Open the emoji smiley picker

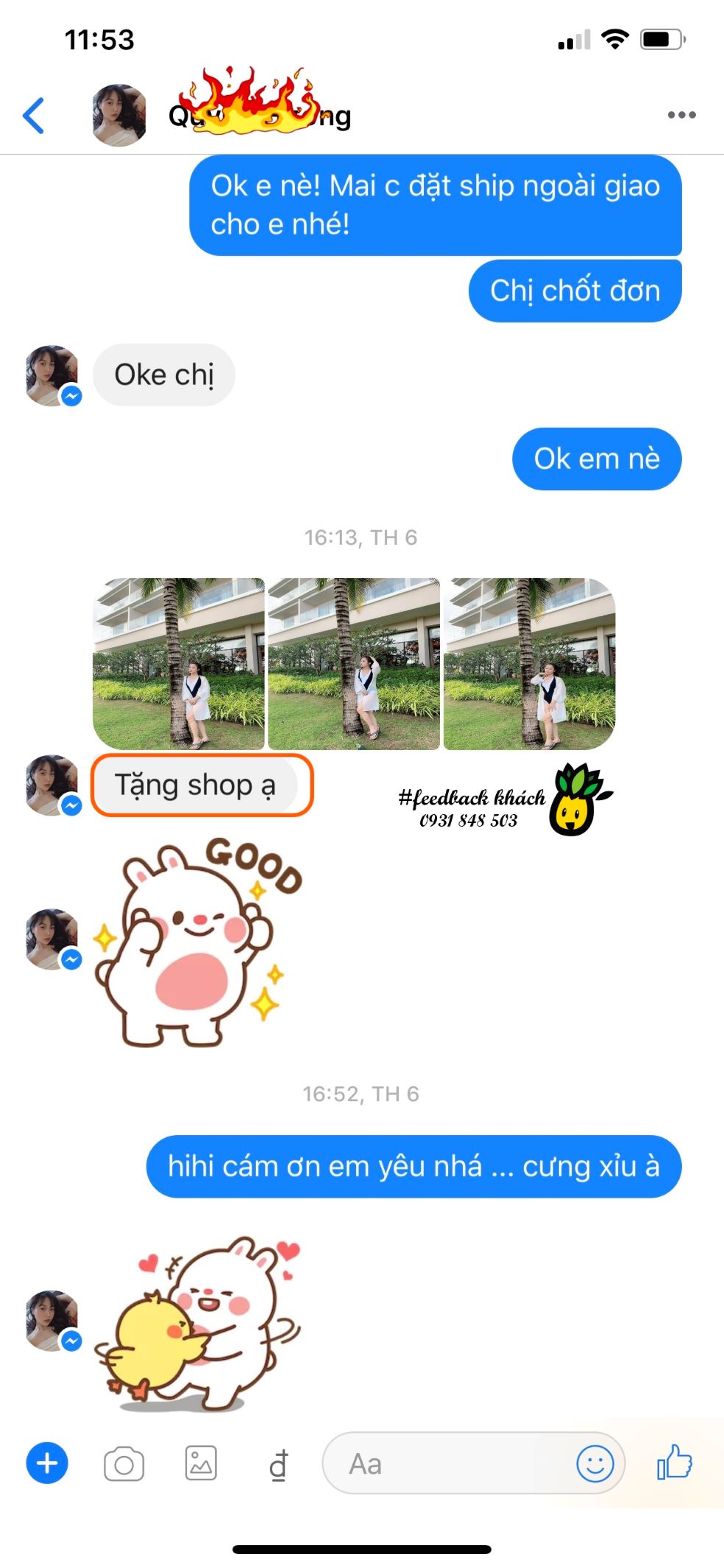click(x=595, y=1463)
